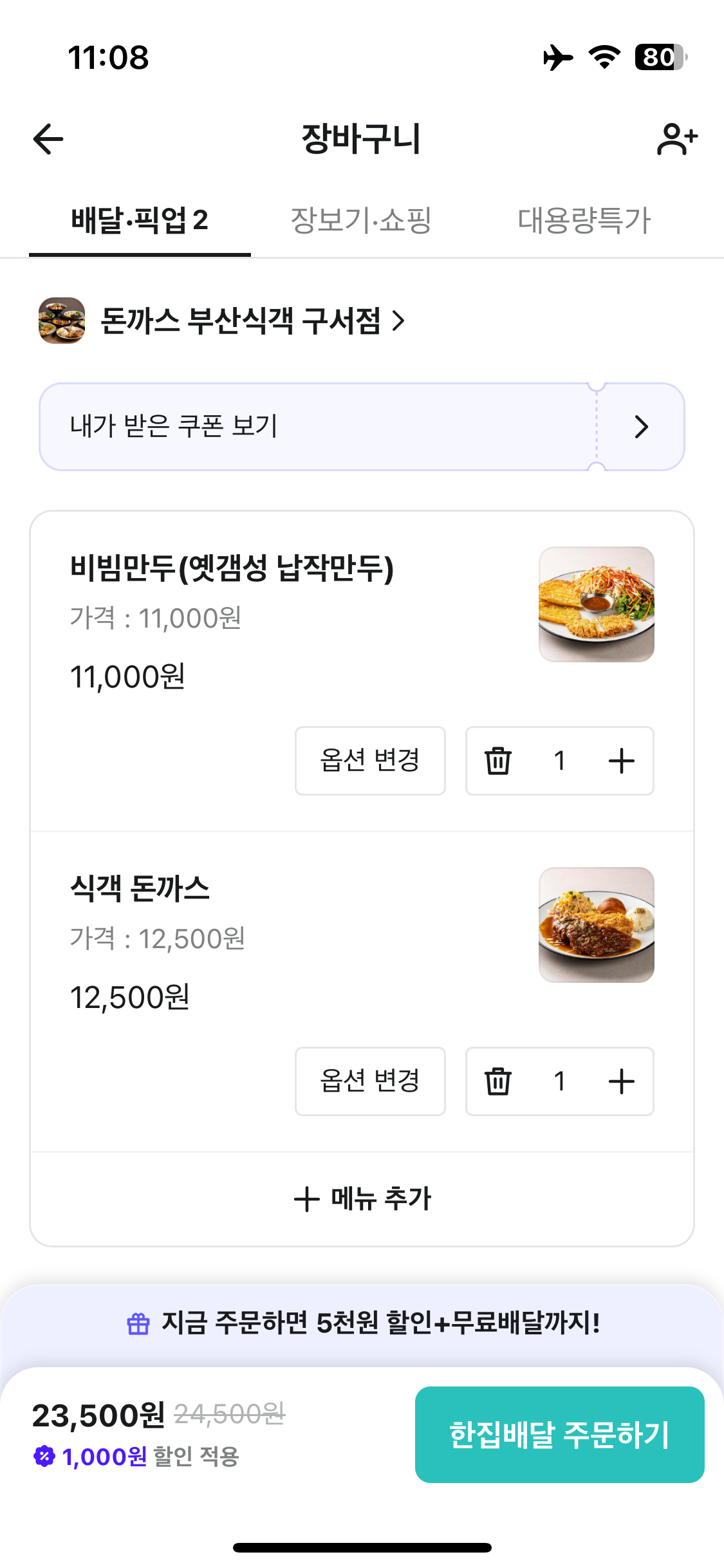Screen dimensions: 724x1568
Task: Add one more 식객 돈까스
Action: point(622,1081)
